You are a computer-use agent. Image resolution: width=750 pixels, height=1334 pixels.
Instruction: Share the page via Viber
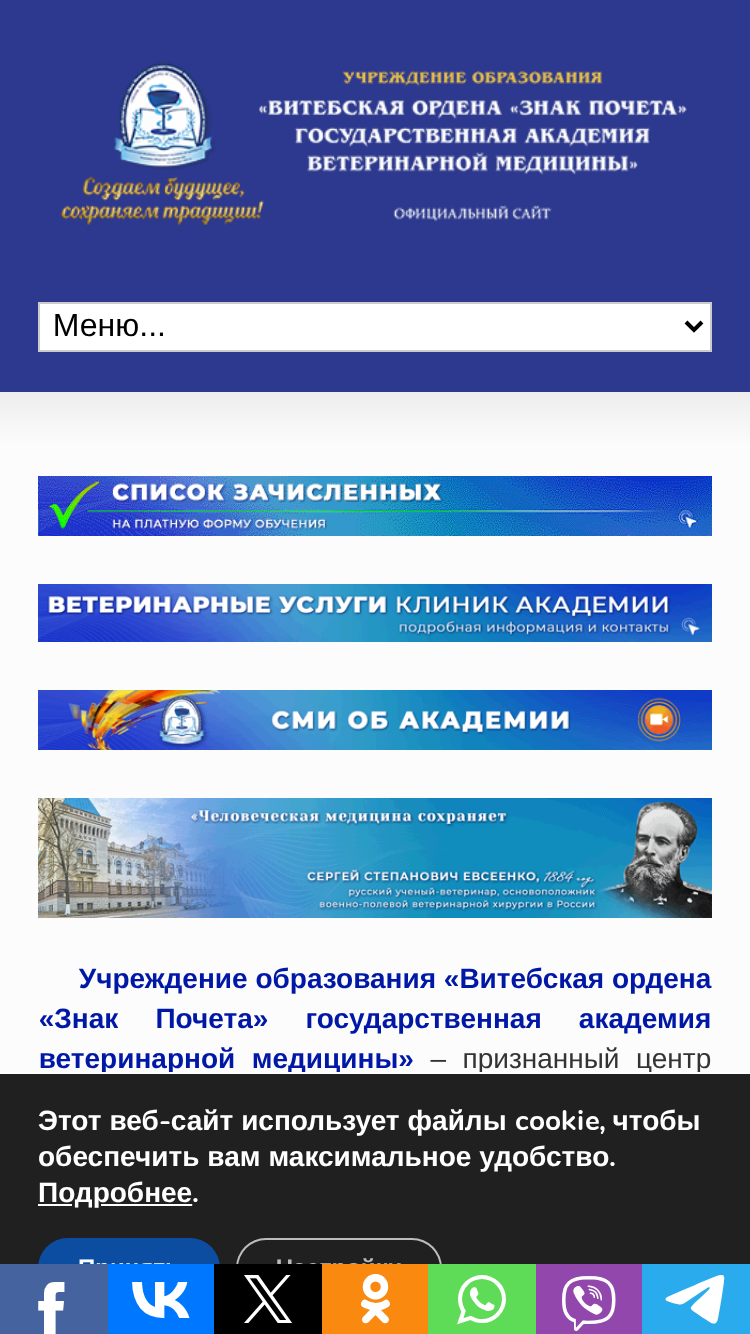point(588,1299)
